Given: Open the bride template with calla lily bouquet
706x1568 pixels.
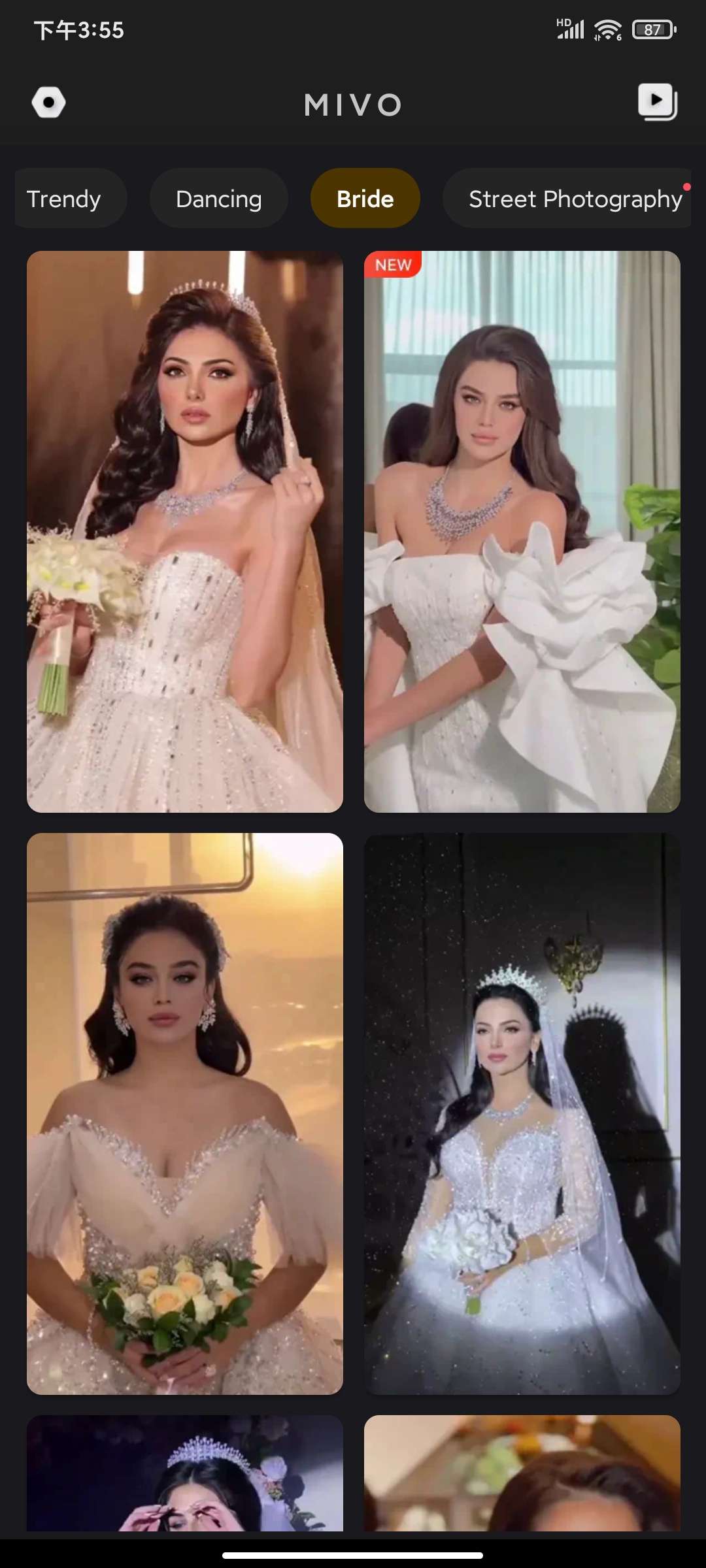Looking at the screenshot, I should [184, 531].
